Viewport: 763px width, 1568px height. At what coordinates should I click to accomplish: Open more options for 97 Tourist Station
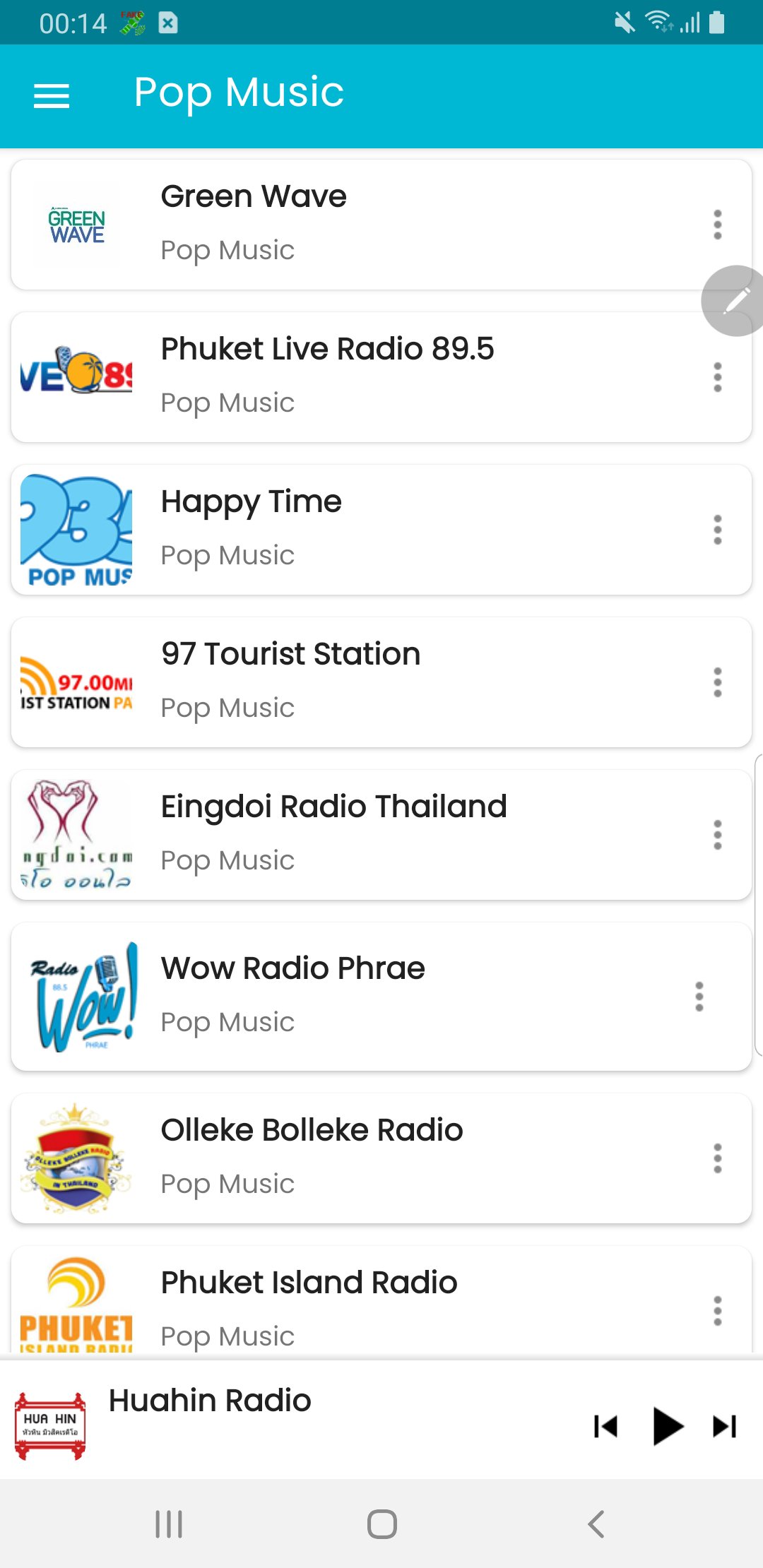(717, 682)
